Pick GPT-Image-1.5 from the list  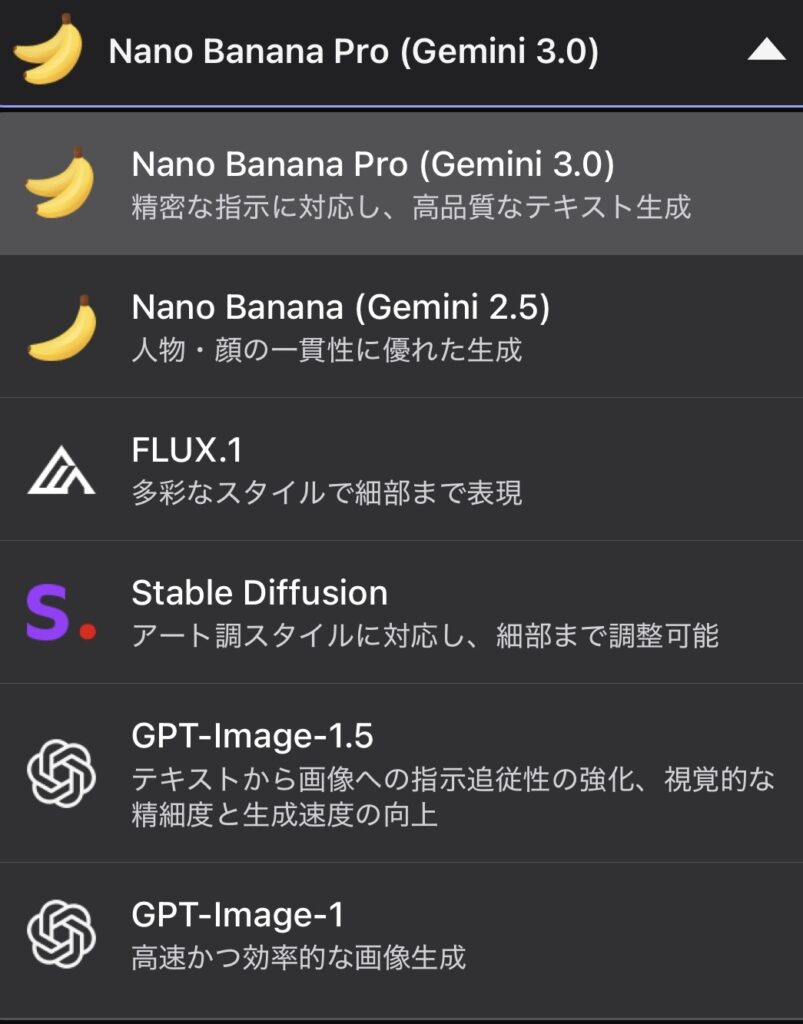click(x=400, y=774)
